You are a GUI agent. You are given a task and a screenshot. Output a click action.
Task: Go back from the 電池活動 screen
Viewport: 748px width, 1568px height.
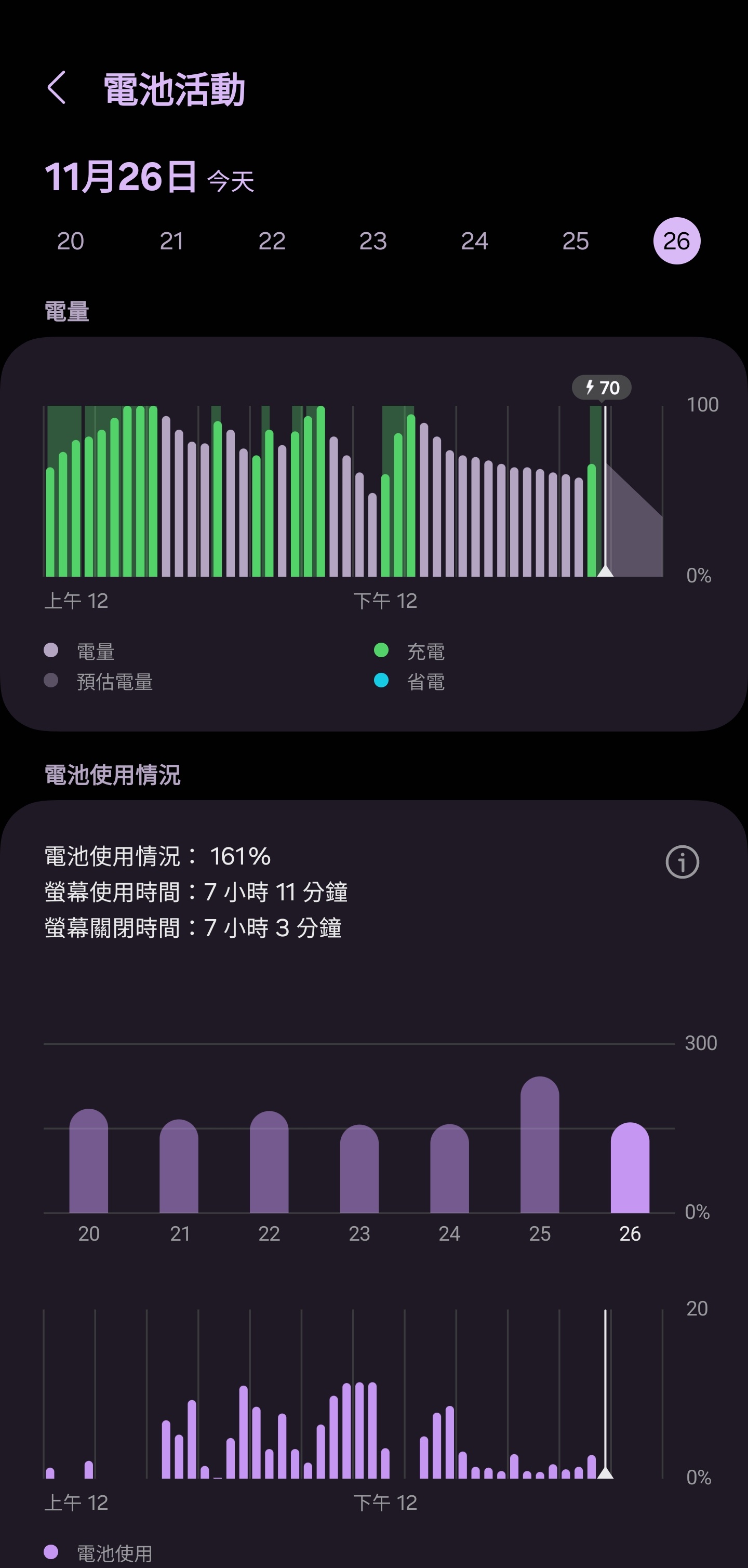click(x=57, y=88)
